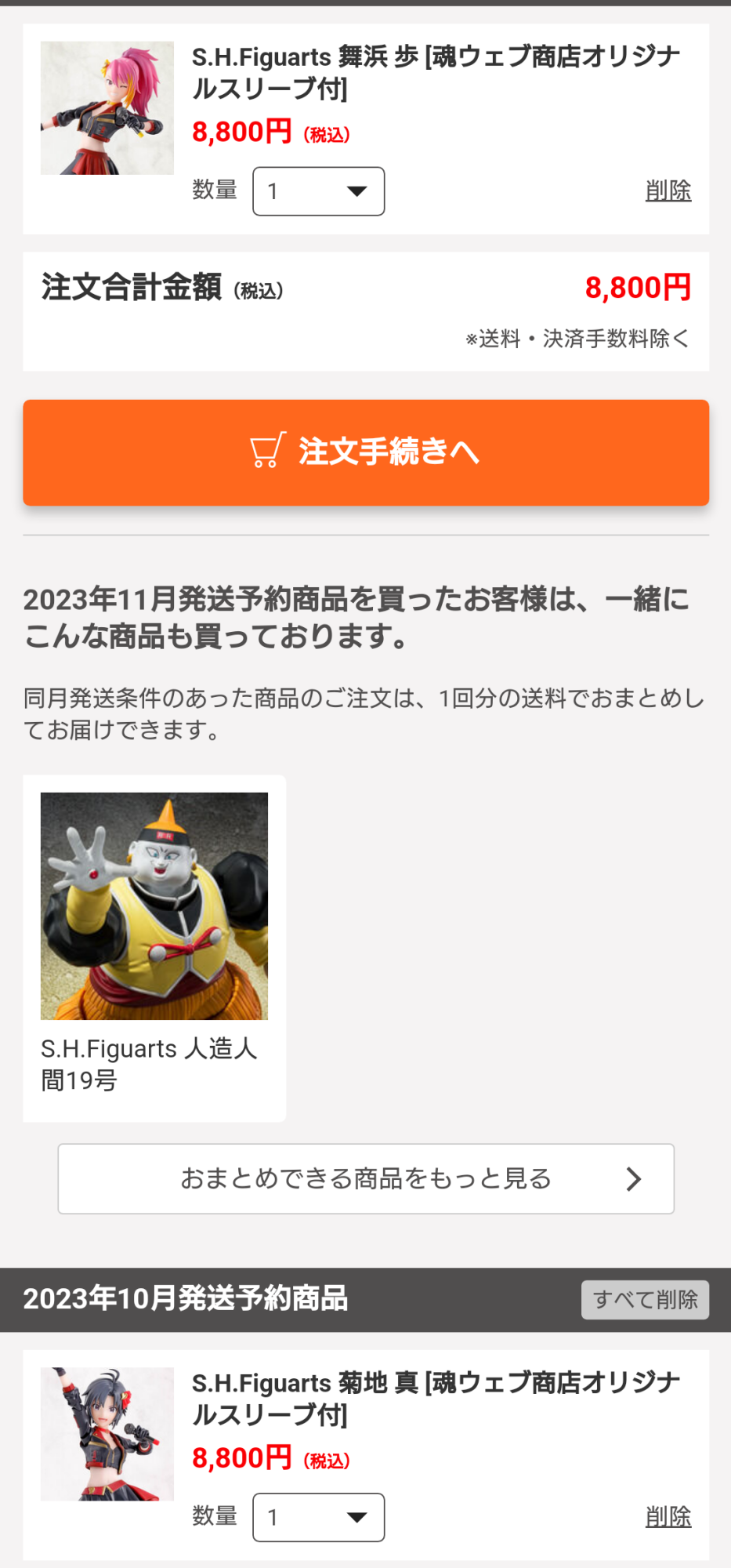View more items with おまとめできる商品をもっと見る
731x1568 pixels.
point(366,1178)
